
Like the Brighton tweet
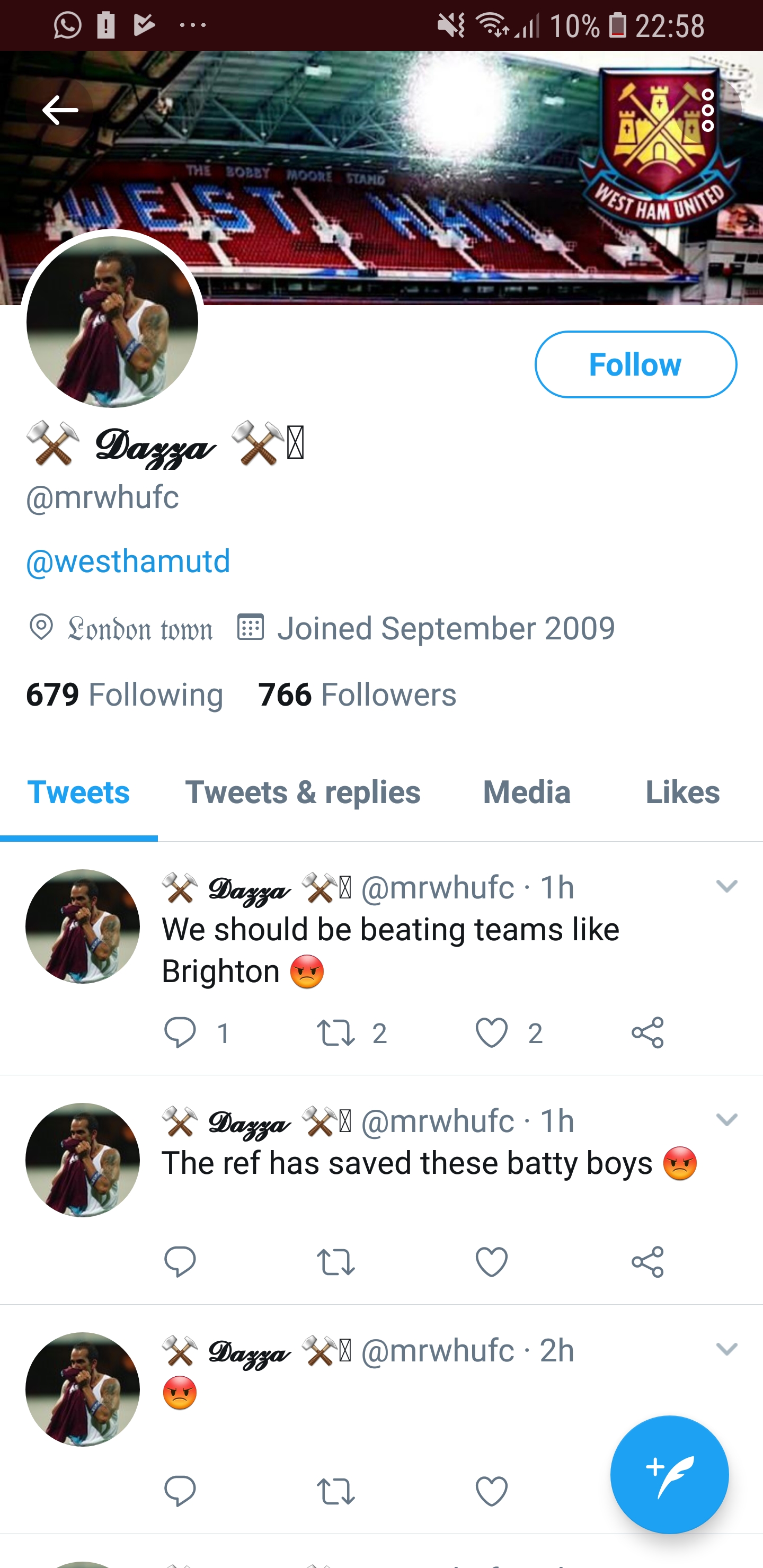click(491, 1032)
